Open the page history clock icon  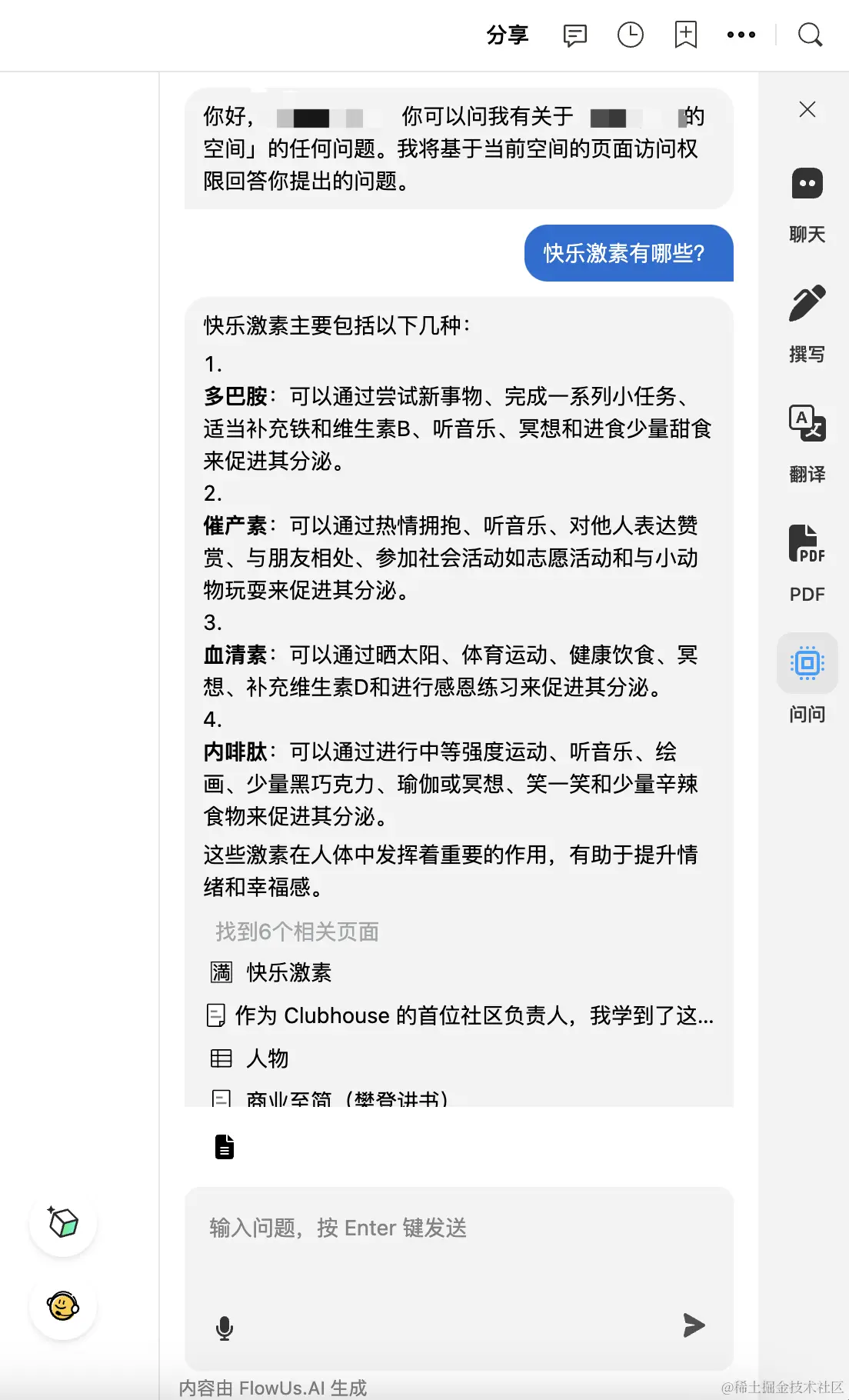tap(630, 35)
